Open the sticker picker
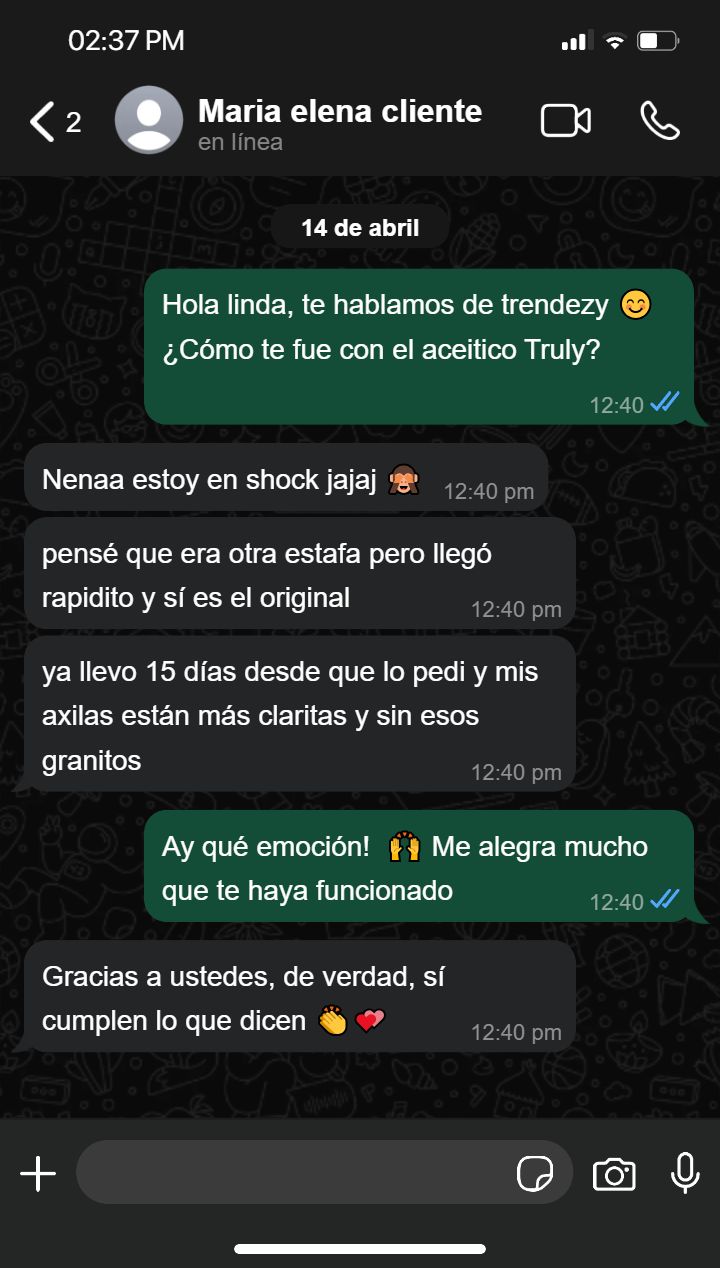Viewport: 720px width, 1268px height. point(535,1173)
